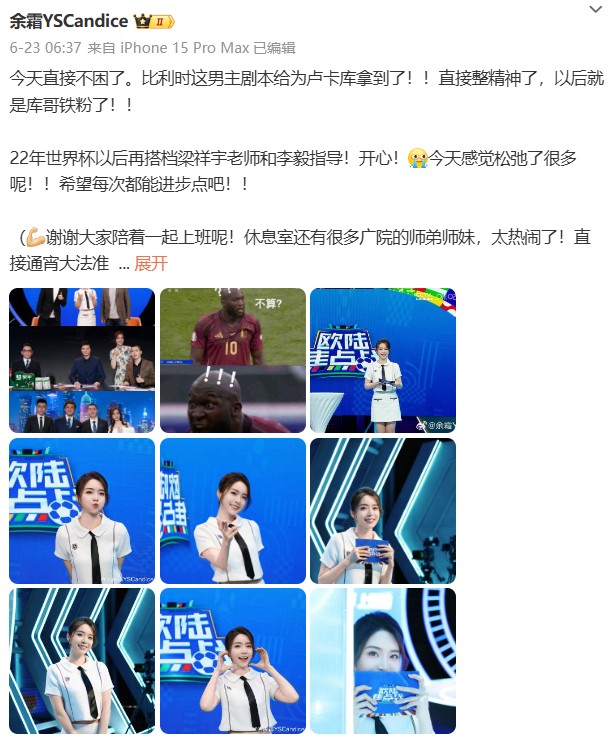613x745 pixels.
Task: Open the full-body studio photo holding a microphone
Action: (382, 360)
